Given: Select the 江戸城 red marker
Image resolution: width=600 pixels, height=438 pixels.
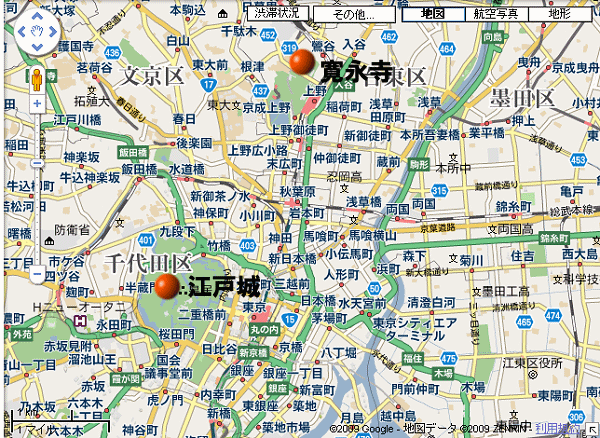Looking at the screenshot, I should [168, 287].
